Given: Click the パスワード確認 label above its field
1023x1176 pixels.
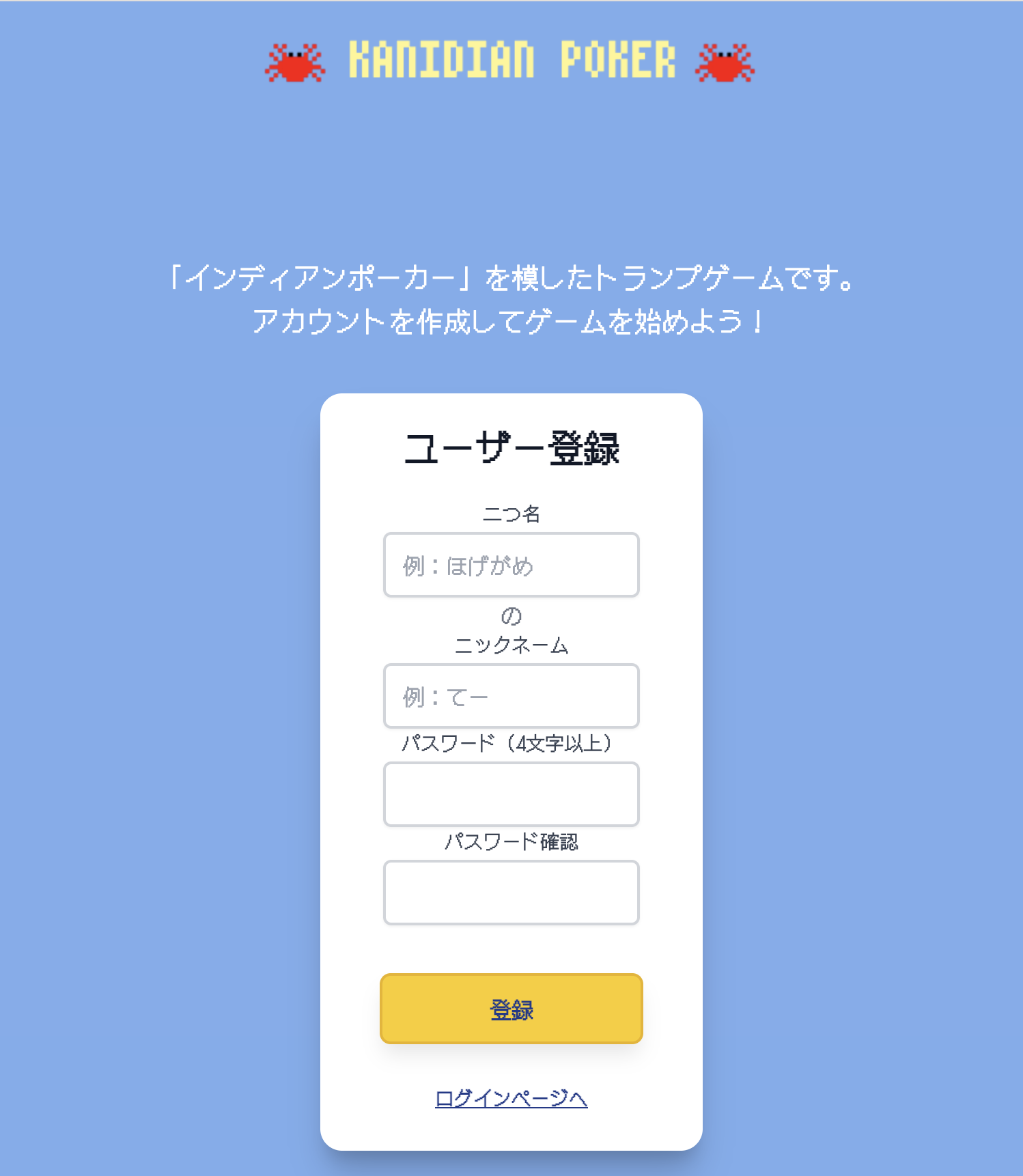Looking at the screenshot, I should click(511, 843).
